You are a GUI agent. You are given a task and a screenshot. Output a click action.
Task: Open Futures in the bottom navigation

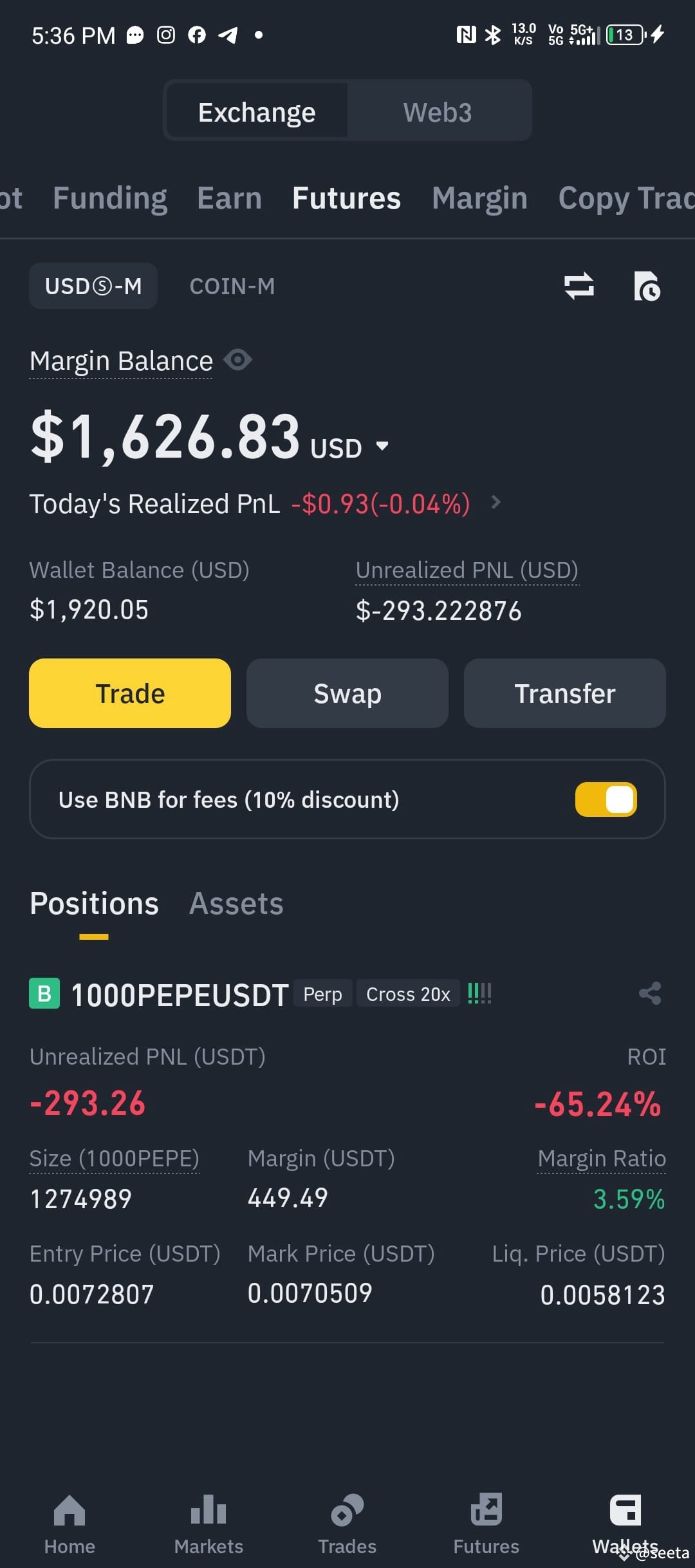click(486, 1524)
